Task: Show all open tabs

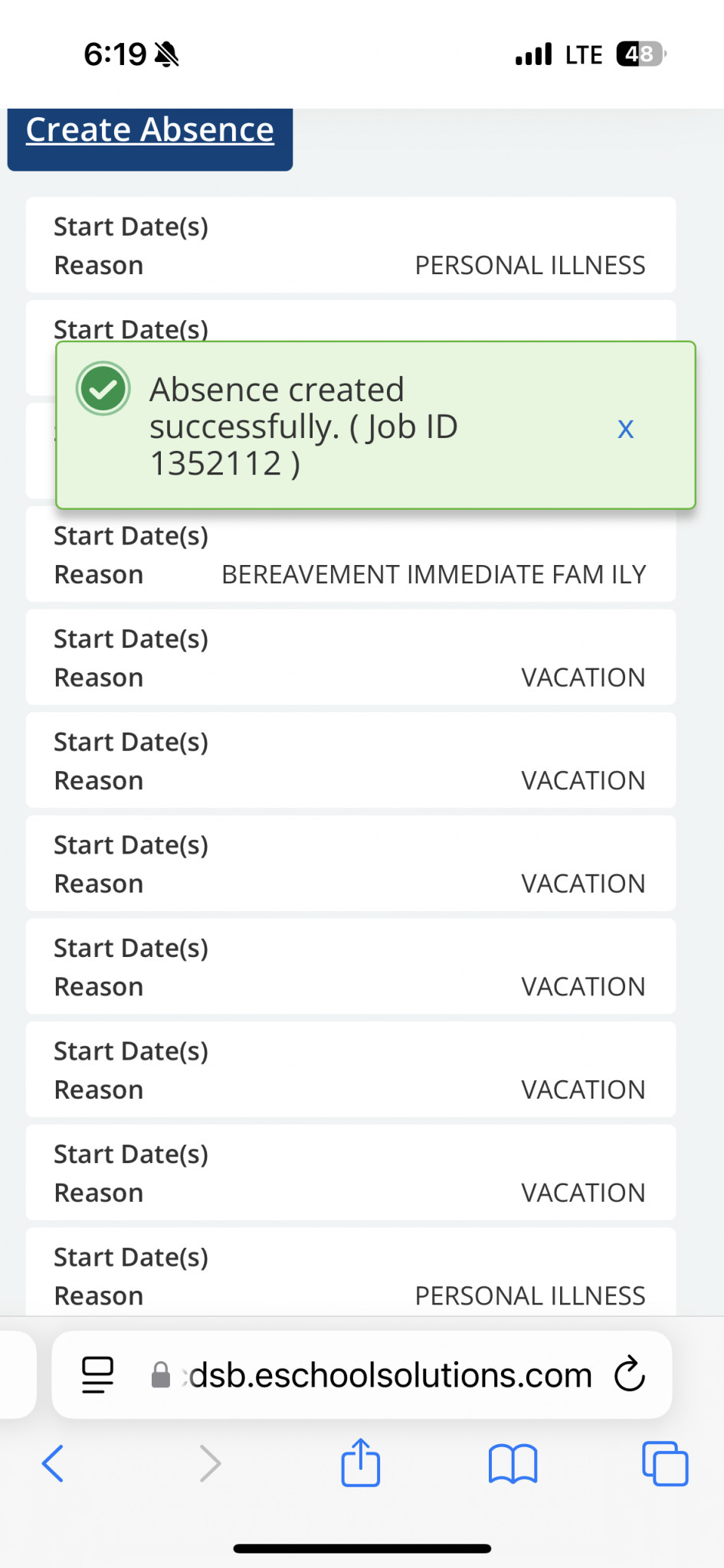Action: [665, 1464]
